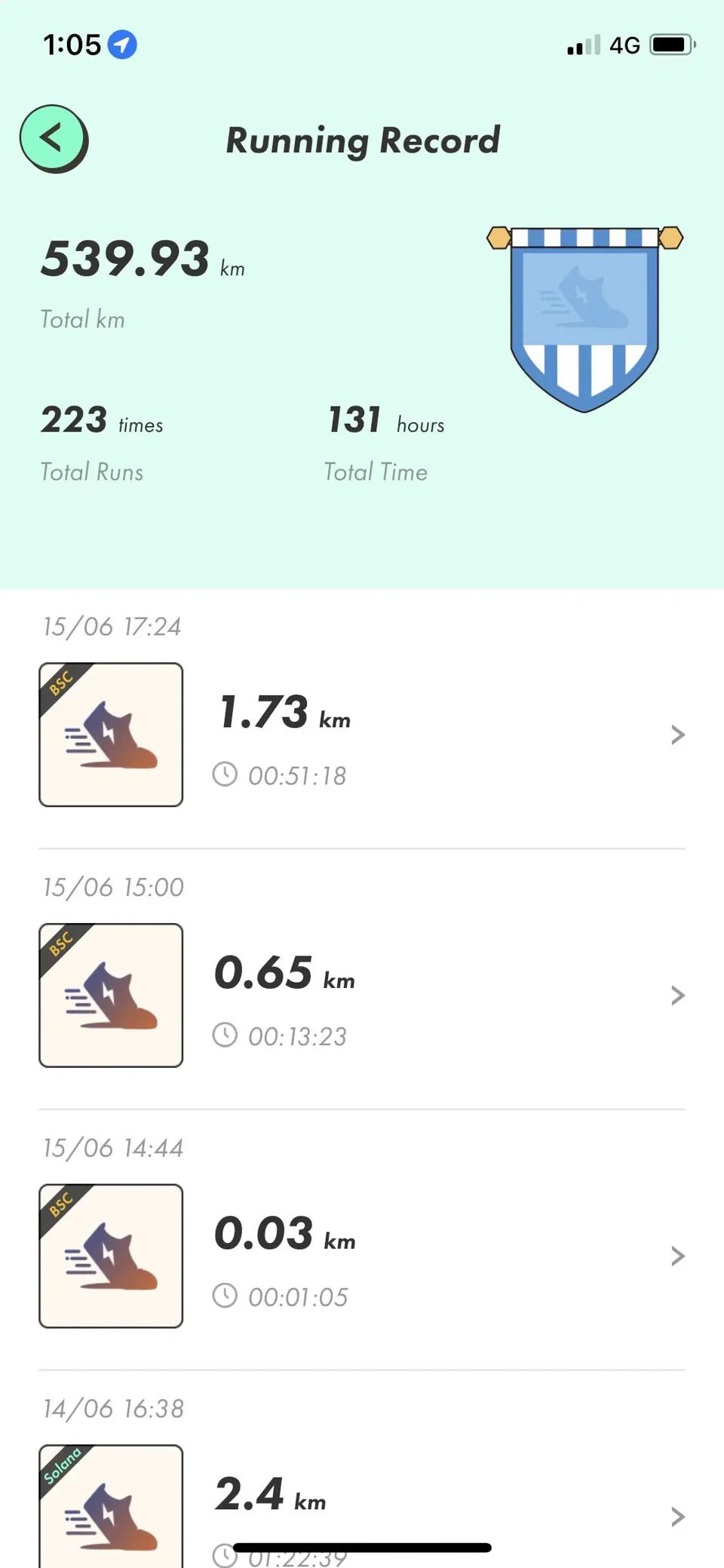Go back using the green arrow button
The image size is (724, 1568).
coord(53,139)
